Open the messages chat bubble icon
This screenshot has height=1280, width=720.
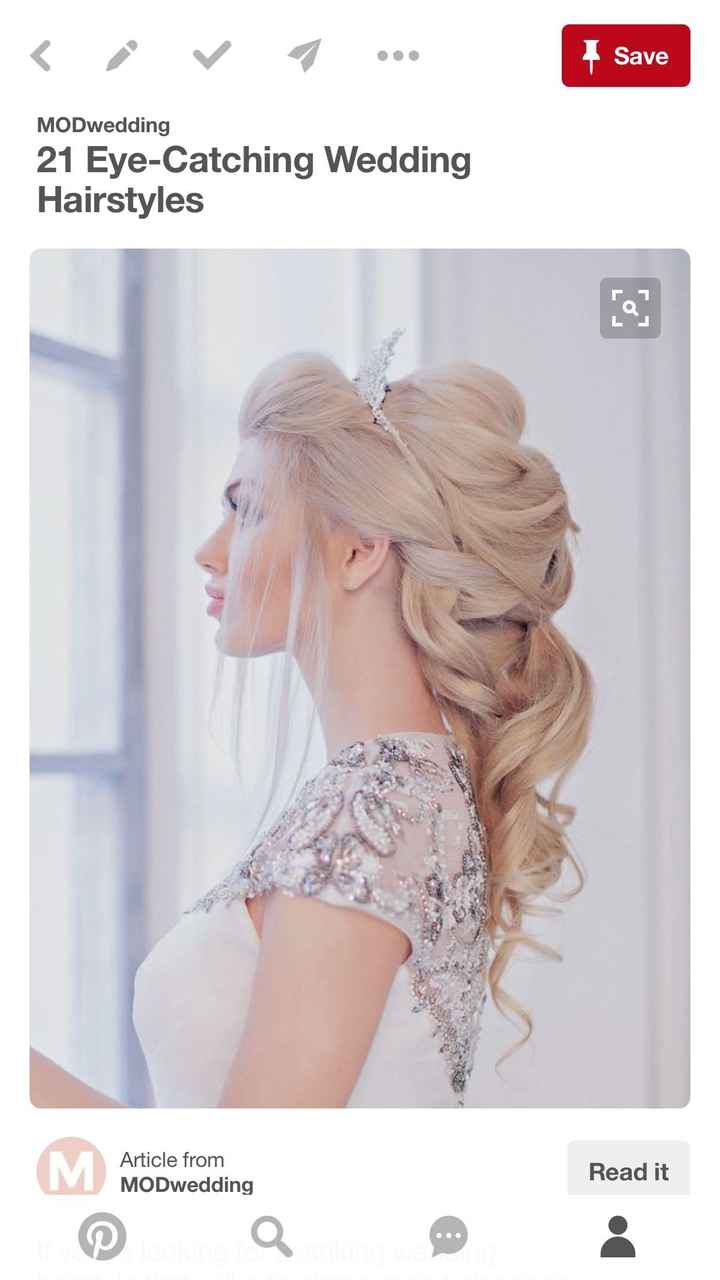click(x=448, y=1235)
